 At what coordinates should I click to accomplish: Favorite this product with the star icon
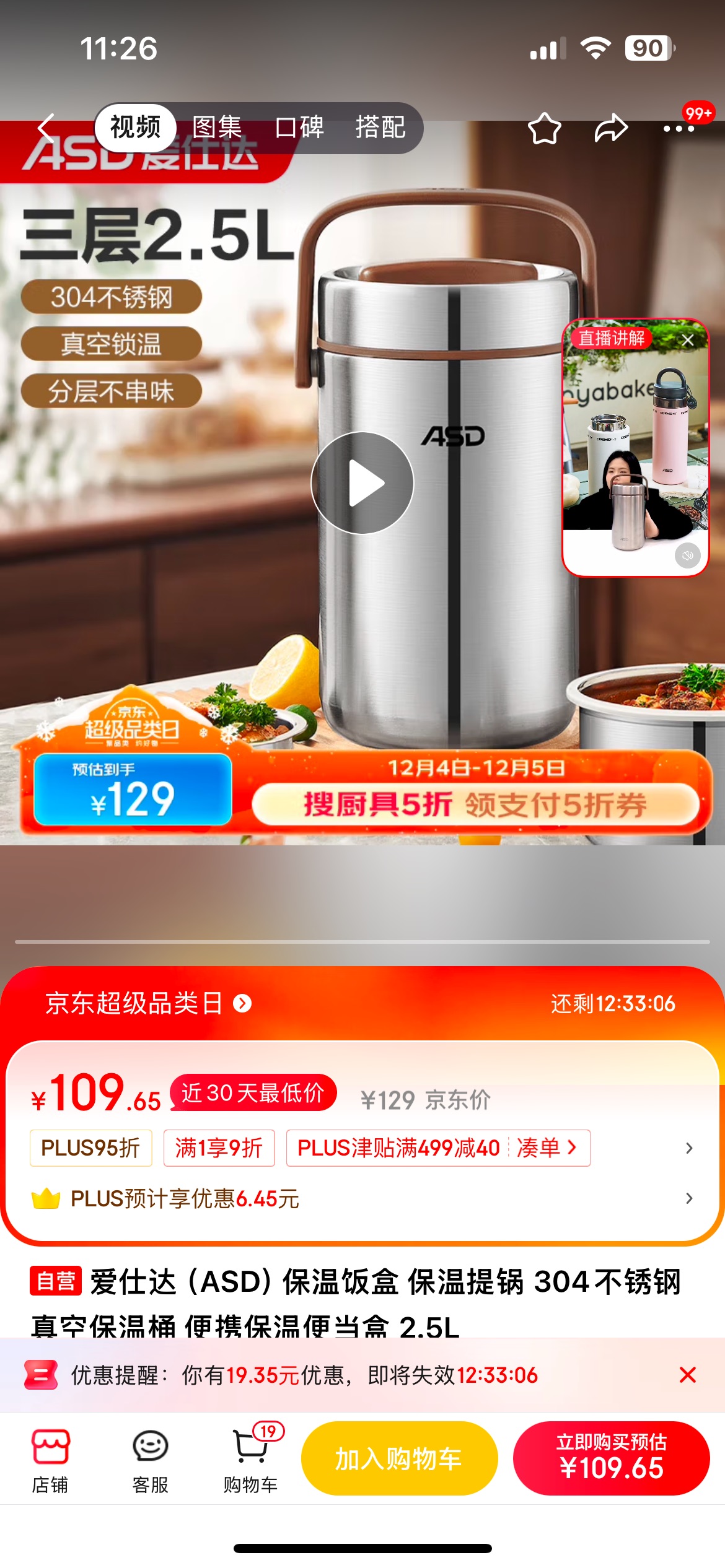pyautogui.click(x=545, y=128)
